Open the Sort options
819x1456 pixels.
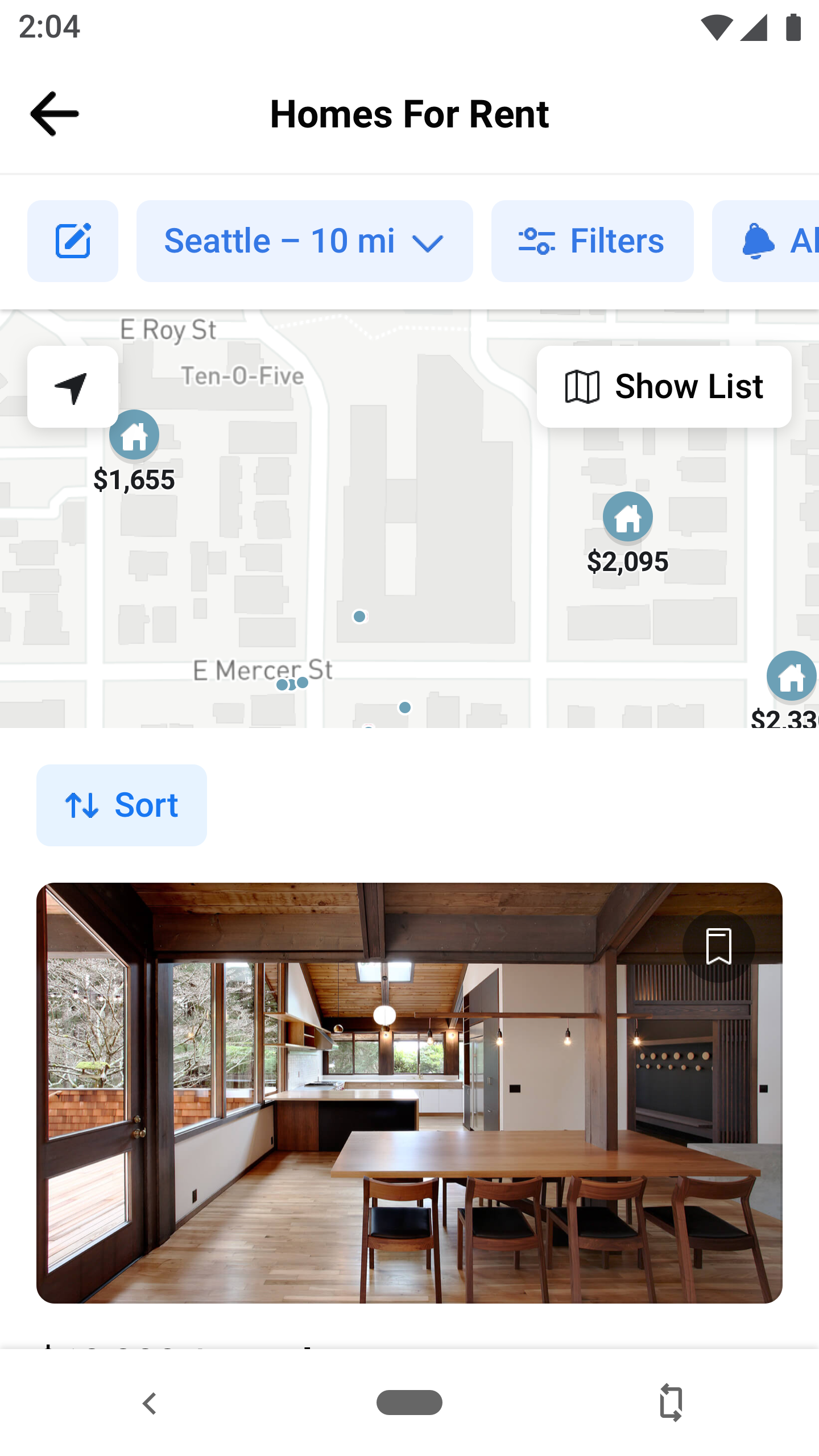[x=122, y=805]
